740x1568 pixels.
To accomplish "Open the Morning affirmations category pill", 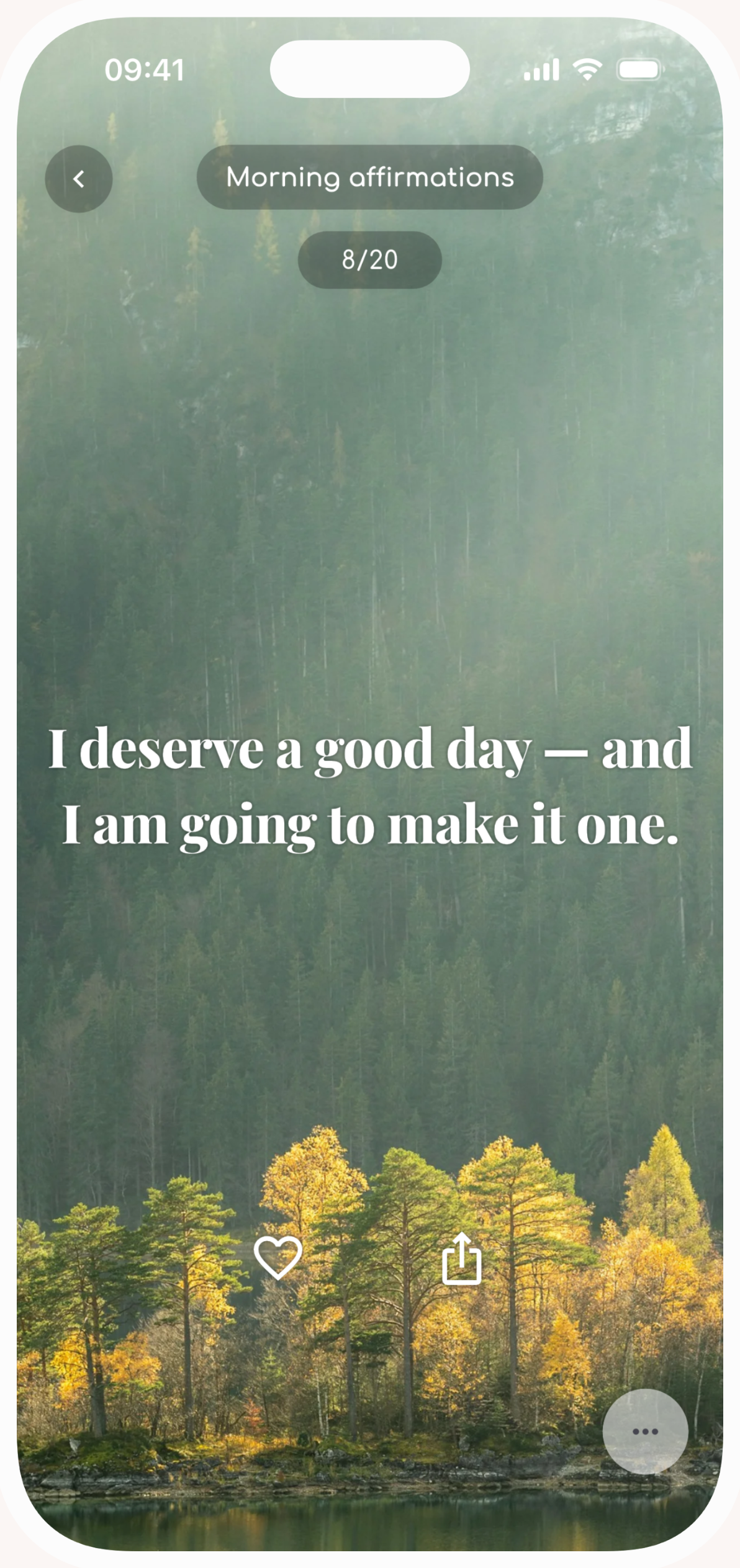I will pyautogui.click(x=370, y=177).
